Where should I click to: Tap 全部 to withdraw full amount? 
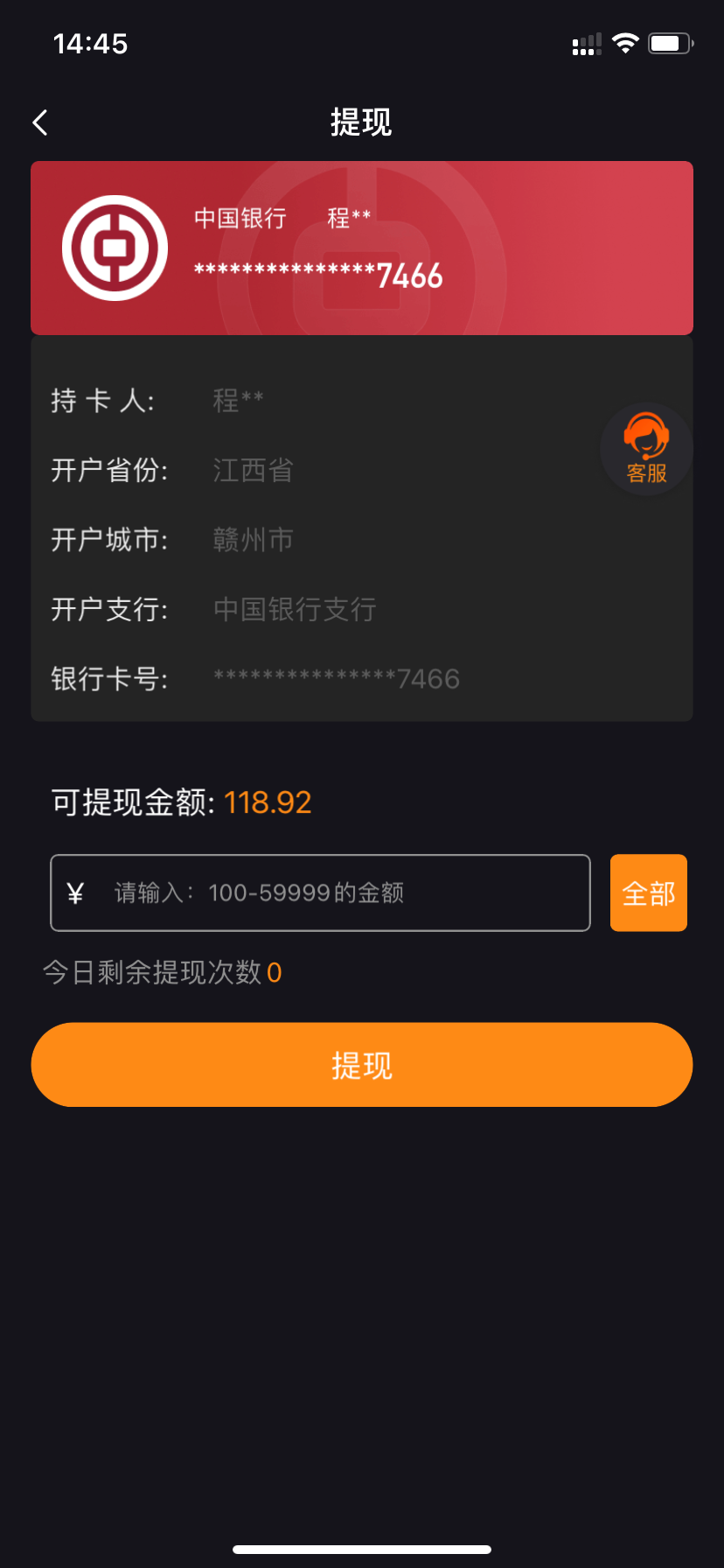648,892
